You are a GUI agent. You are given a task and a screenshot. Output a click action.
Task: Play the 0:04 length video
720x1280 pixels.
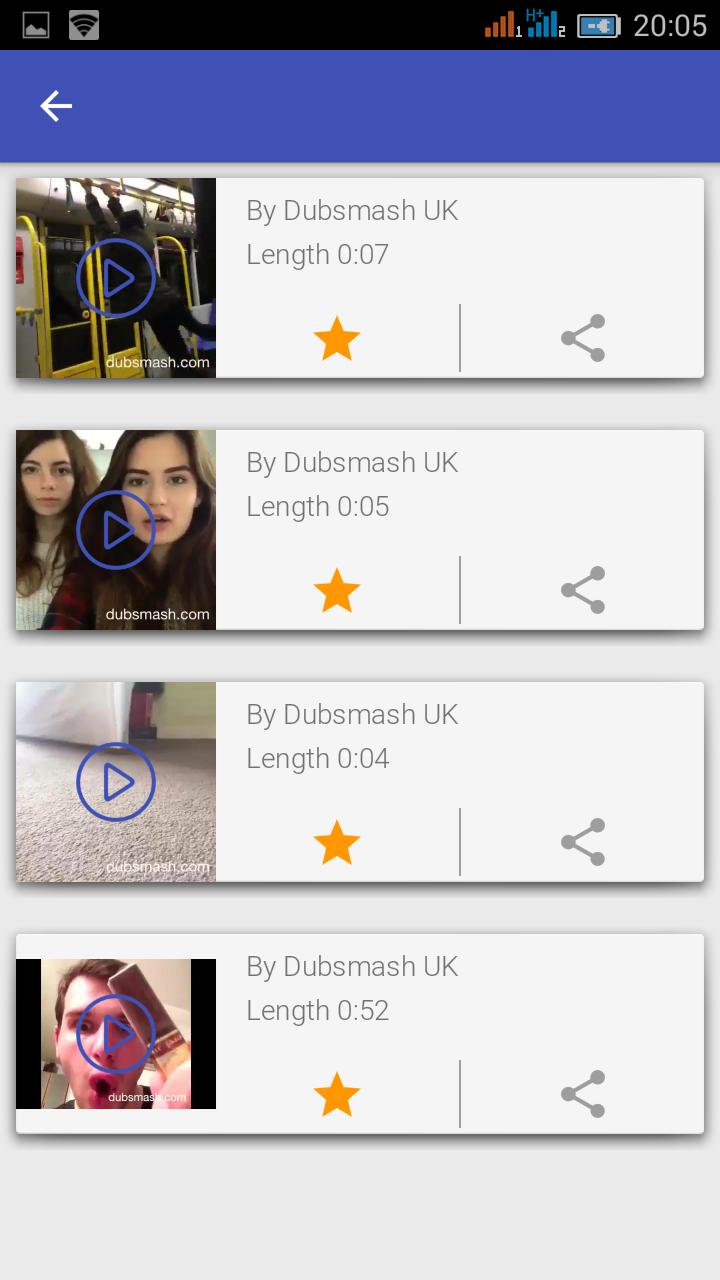(116, 782)
